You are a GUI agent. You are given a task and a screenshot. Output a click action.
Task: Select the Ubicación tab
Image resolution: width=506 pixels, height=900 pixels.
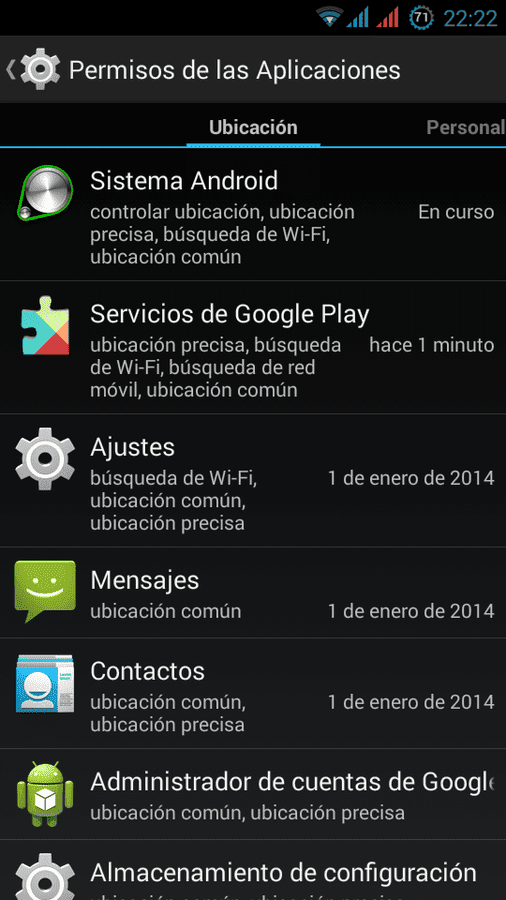pyautogui.click(x=253, y=127)
